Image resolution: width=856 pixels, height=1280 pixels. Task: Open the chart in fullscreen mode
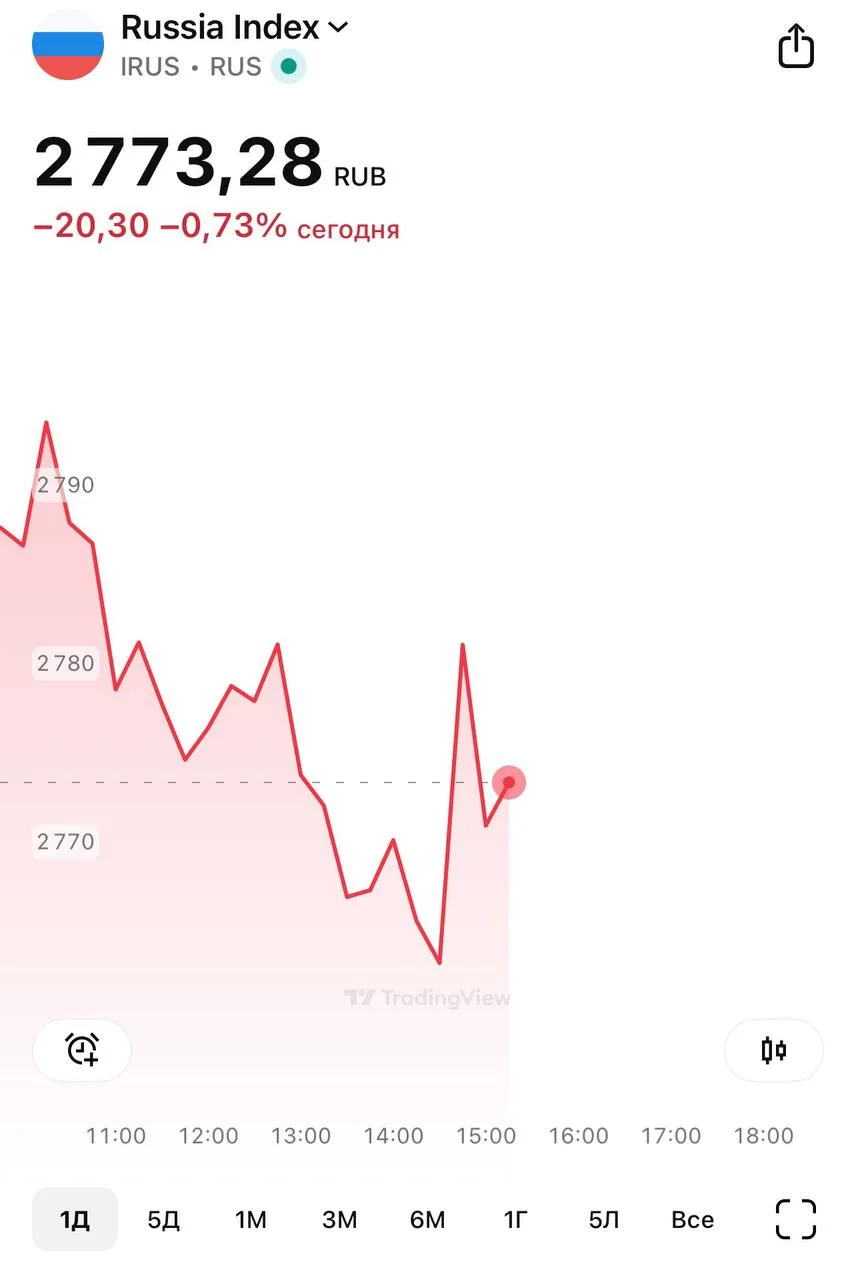coord(796,1219)
